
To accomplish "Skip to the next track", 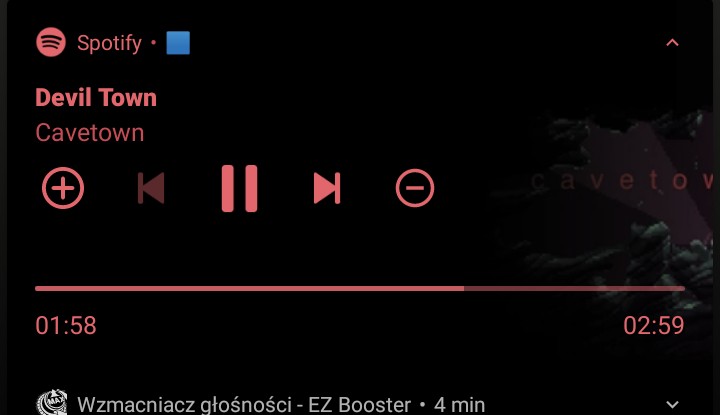I will (x=327, y=188).
